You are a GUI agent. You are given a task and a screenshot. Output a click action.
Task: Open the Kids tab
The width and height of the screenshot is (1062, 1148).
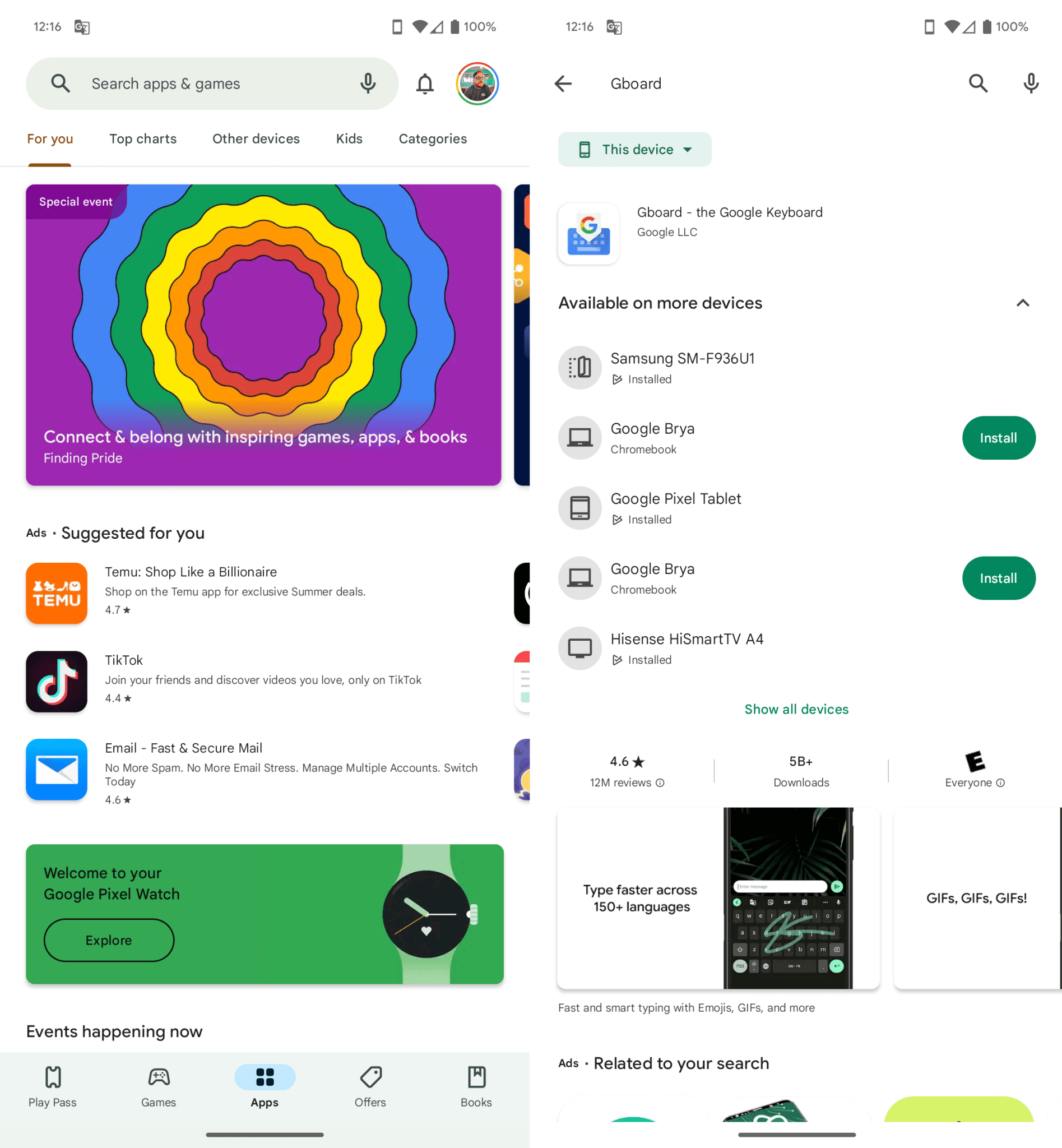click(349, 138)
